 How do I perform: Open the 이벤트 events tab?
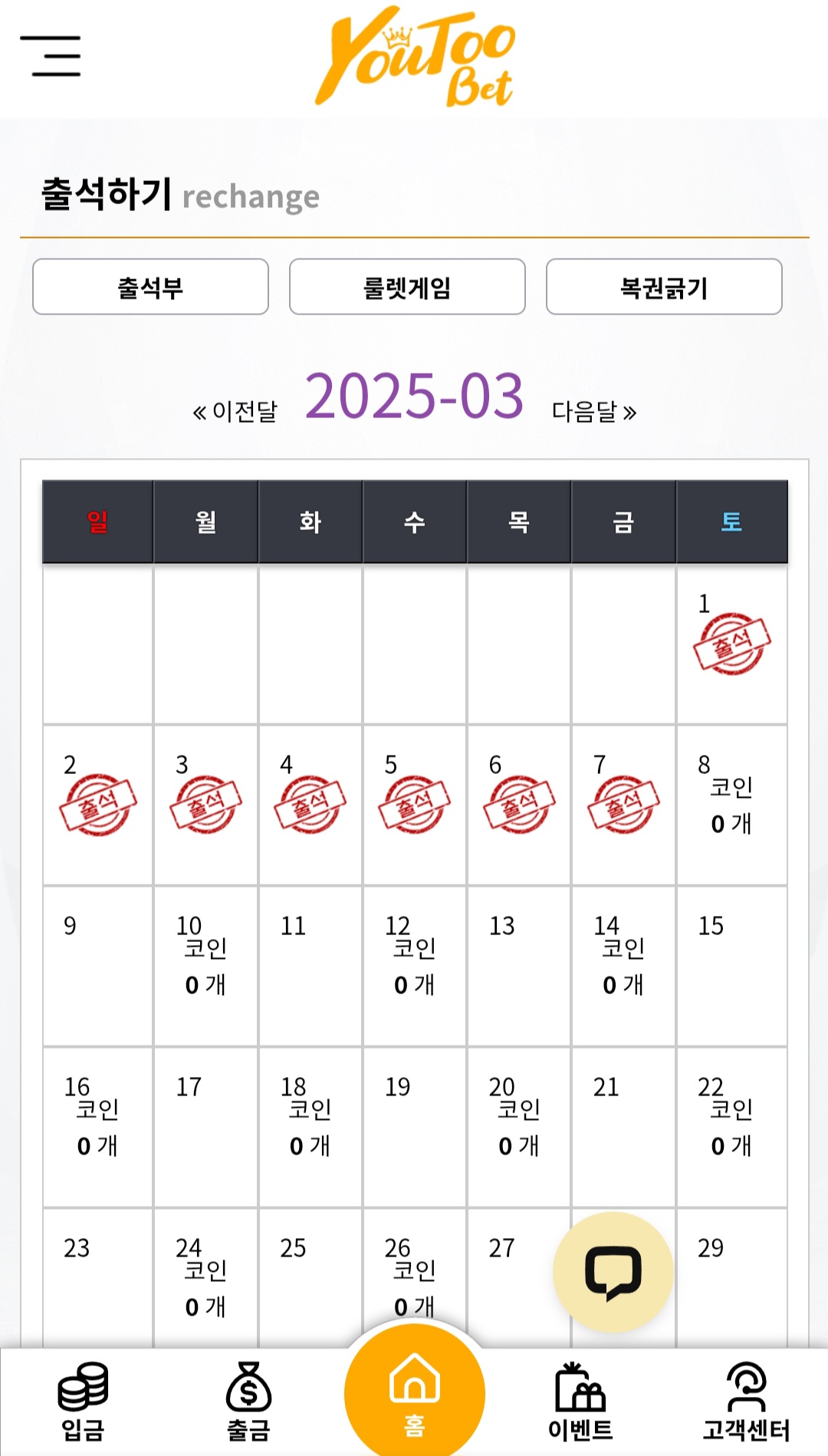[580, 1401]
